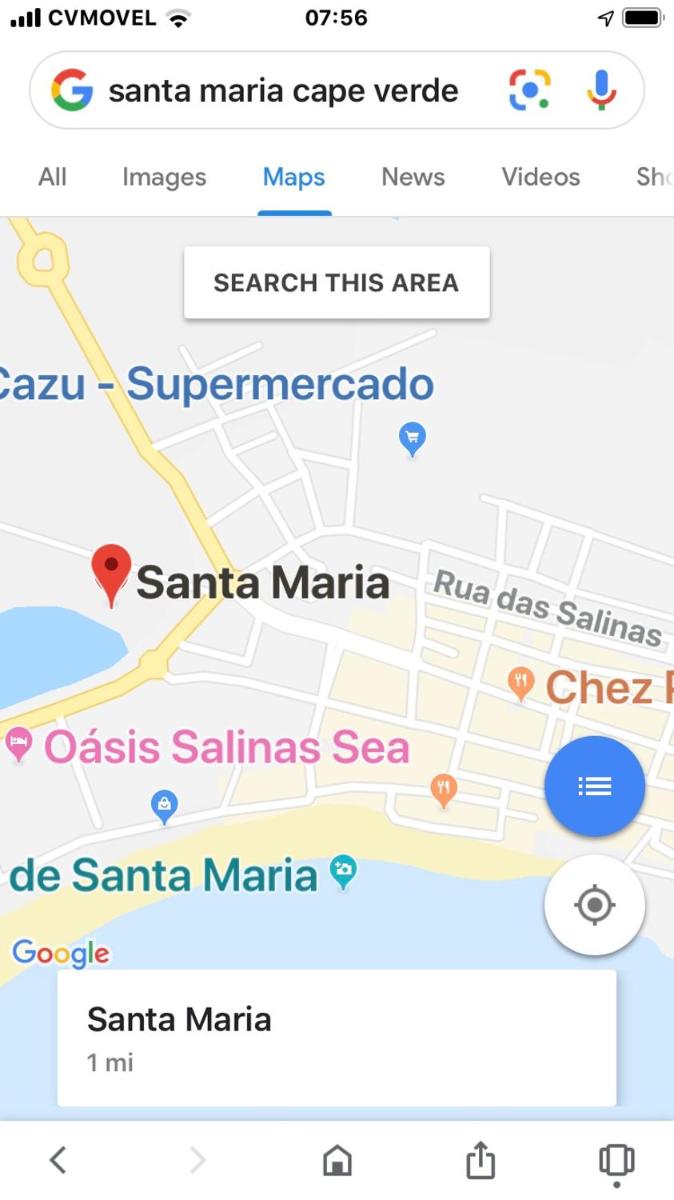The height and width of the screenshot is (1200, 674).
Task: Select the Chez restaurant marker
Action: (x=520, y=684)
